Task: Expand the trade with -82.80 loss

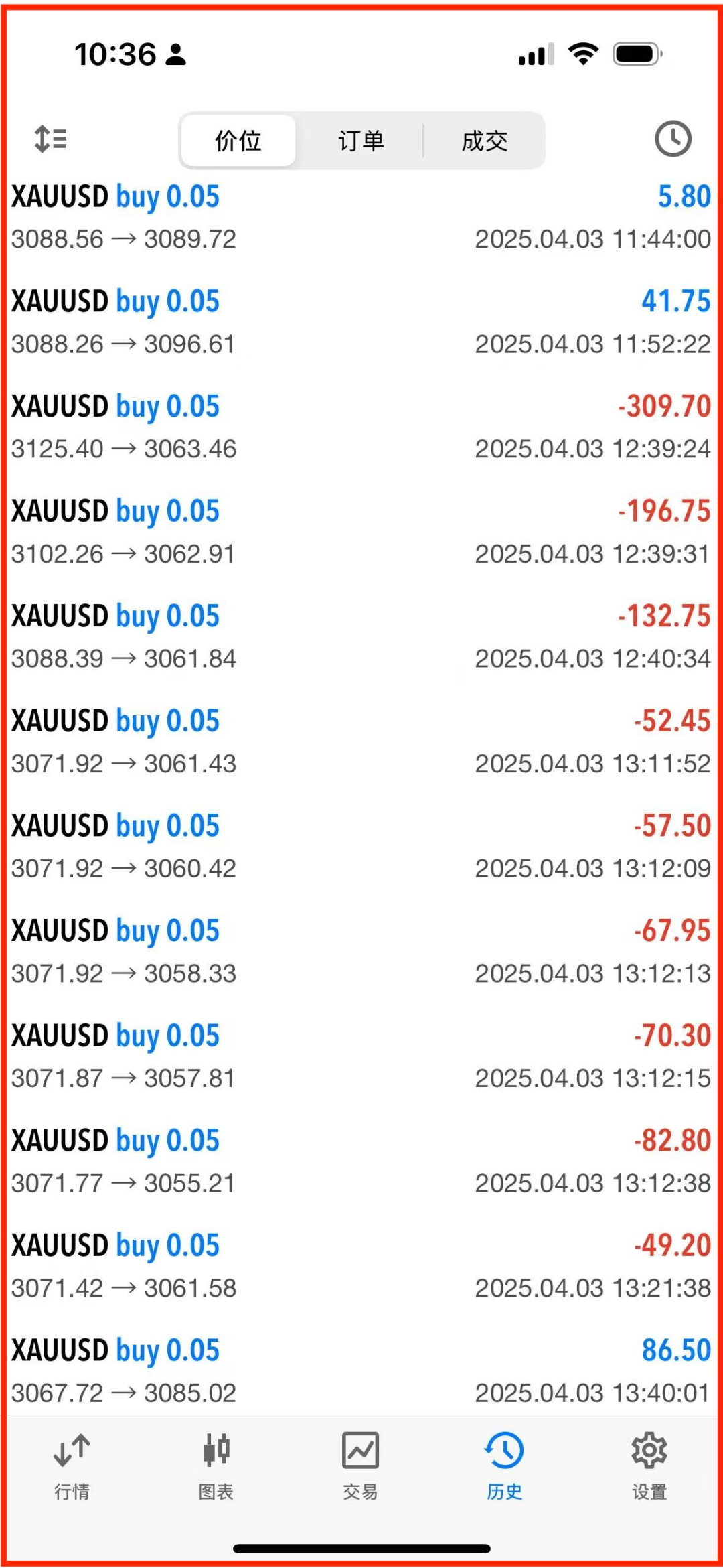Action: pos(361,1161)
